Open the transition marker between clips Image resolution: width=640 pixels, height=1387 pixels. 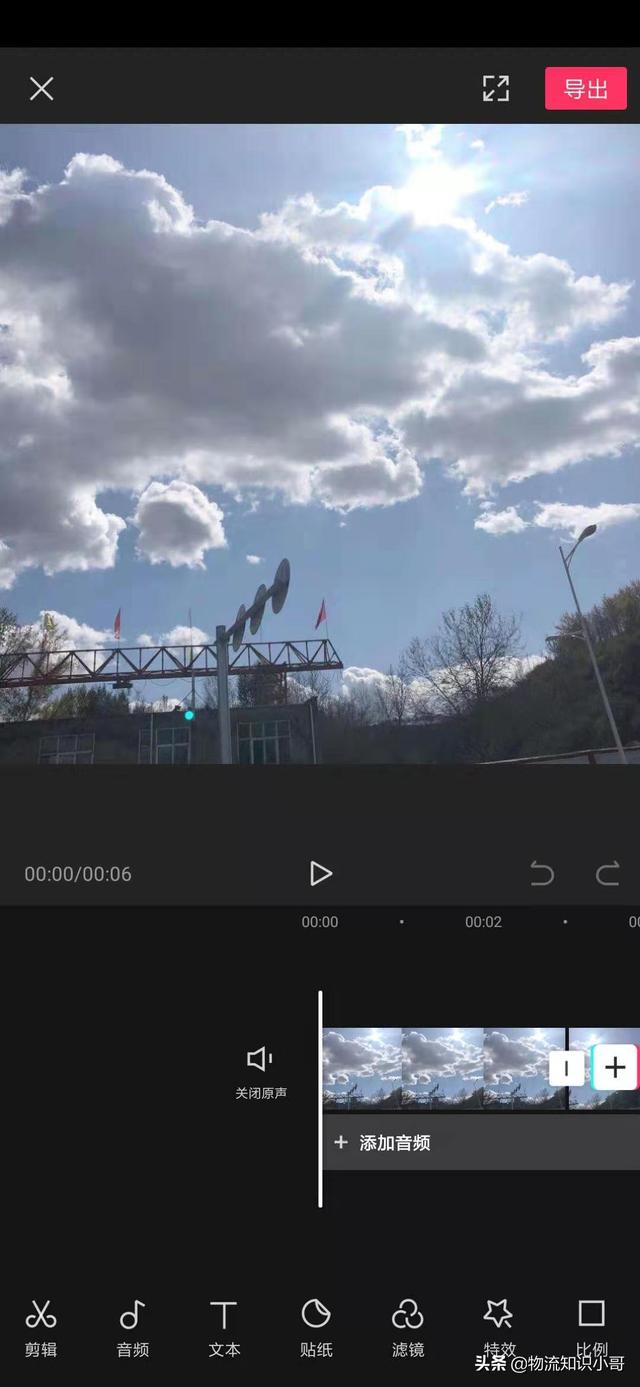pos(566,1068)
